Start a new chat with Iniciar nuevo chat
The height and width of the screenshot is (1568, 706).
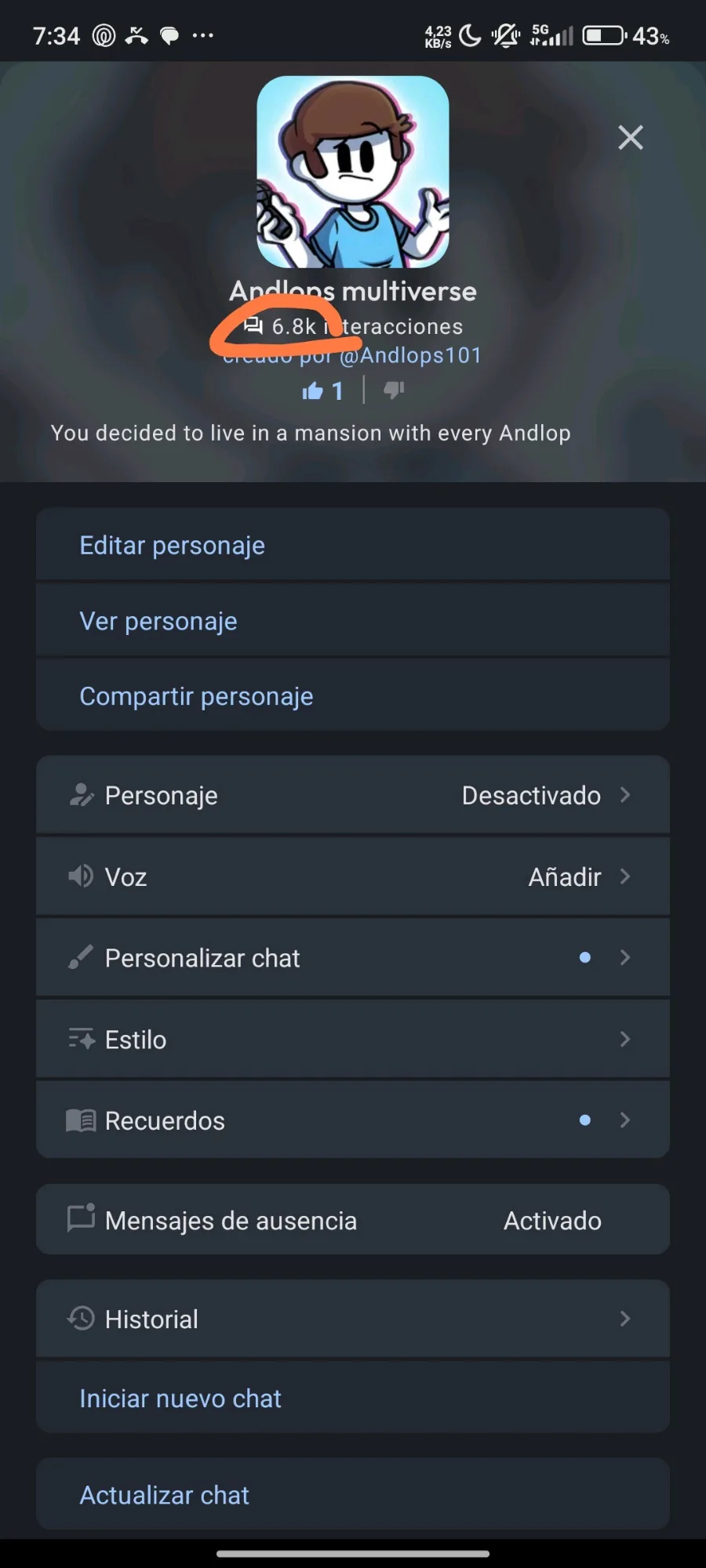tap(353, 1398)
